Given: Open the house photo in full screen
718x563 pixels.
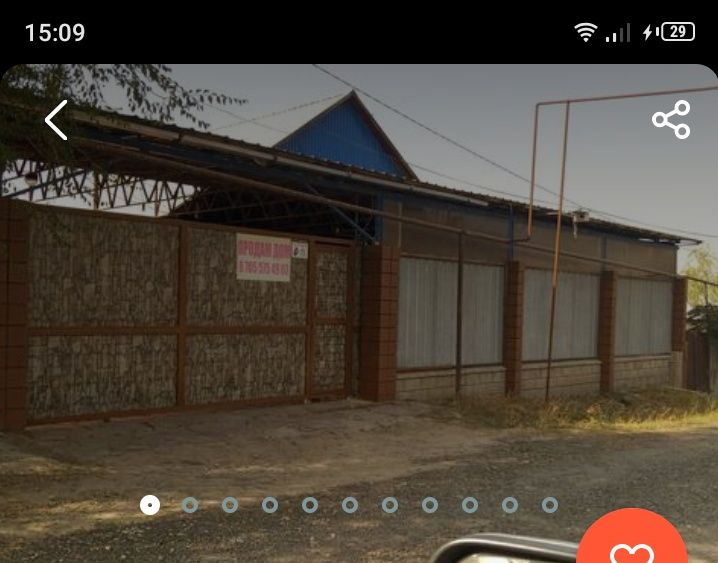Looking at the screenshot, I should pyautogui.click(x=360, y=300).
